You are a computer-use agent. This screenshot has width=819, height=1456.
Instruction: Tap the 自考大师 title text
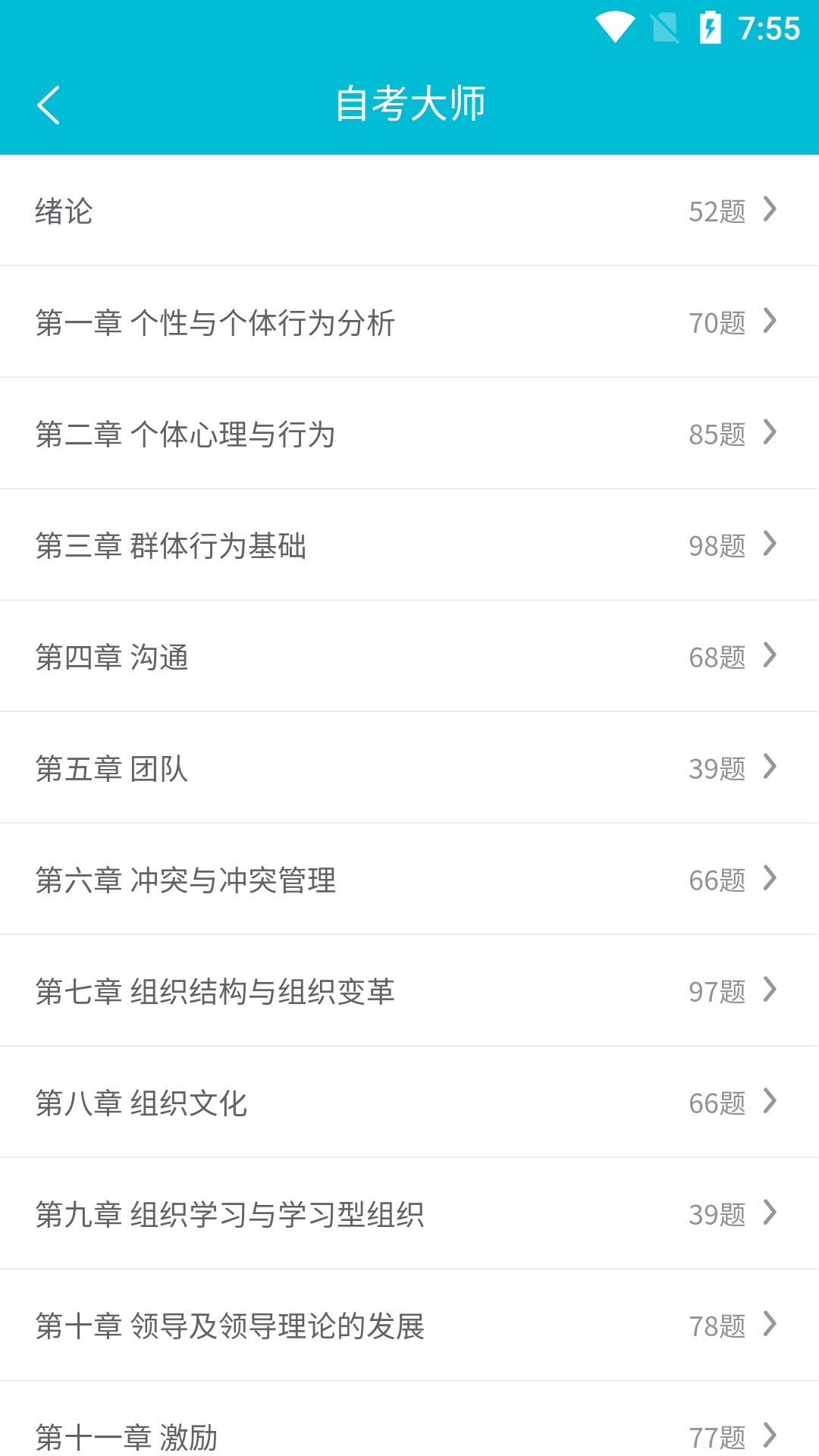pyautogui.click(x=409, y=102)
